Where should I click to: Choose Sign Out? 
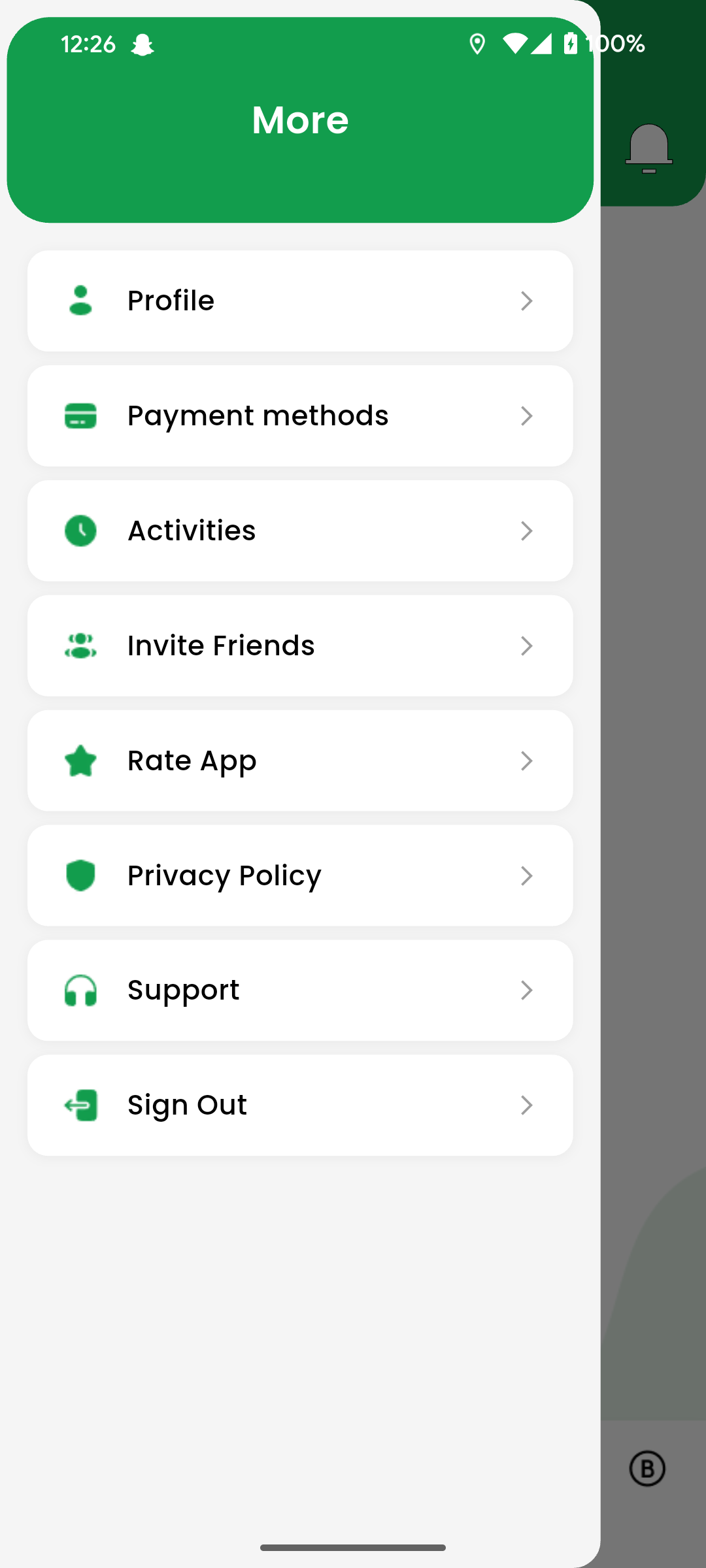(300, 1105)
